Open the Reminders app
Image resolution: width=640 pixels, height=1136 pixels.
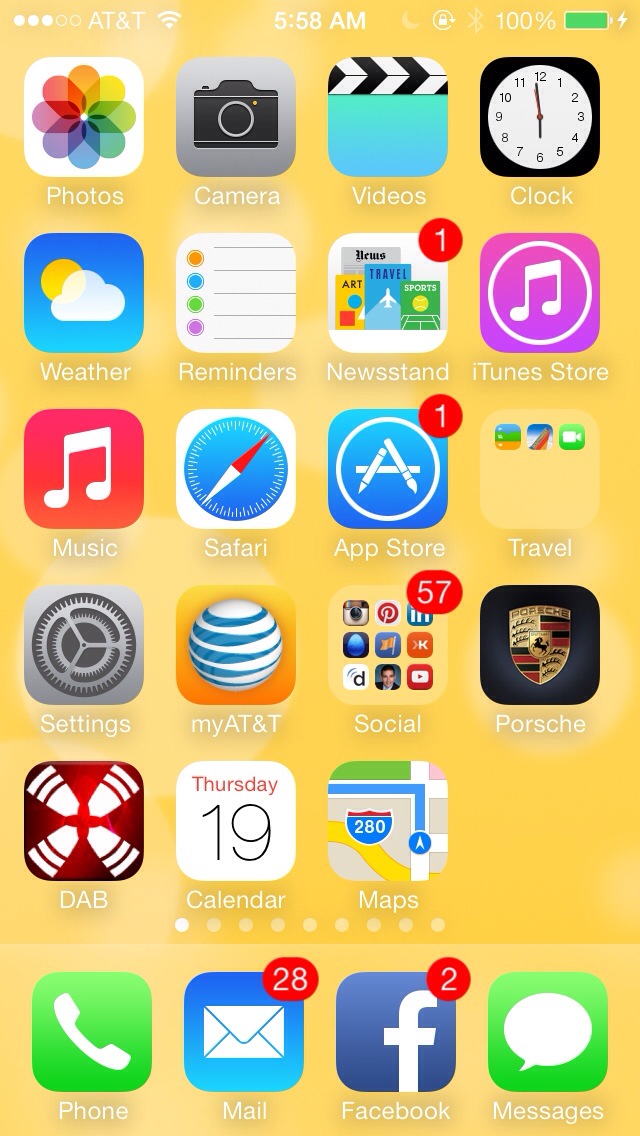click(x=236, y=293)
